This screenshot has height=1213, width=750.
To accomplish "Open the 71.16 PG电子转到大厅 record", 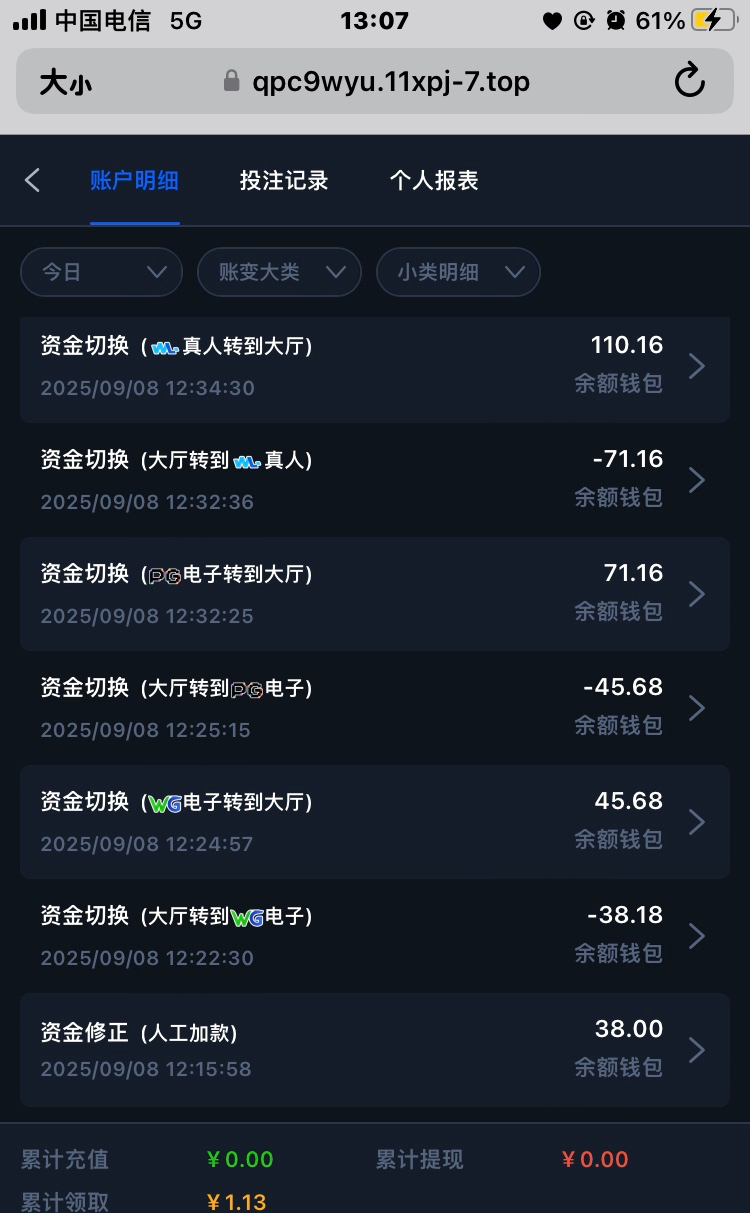I will tap(375, 594).
